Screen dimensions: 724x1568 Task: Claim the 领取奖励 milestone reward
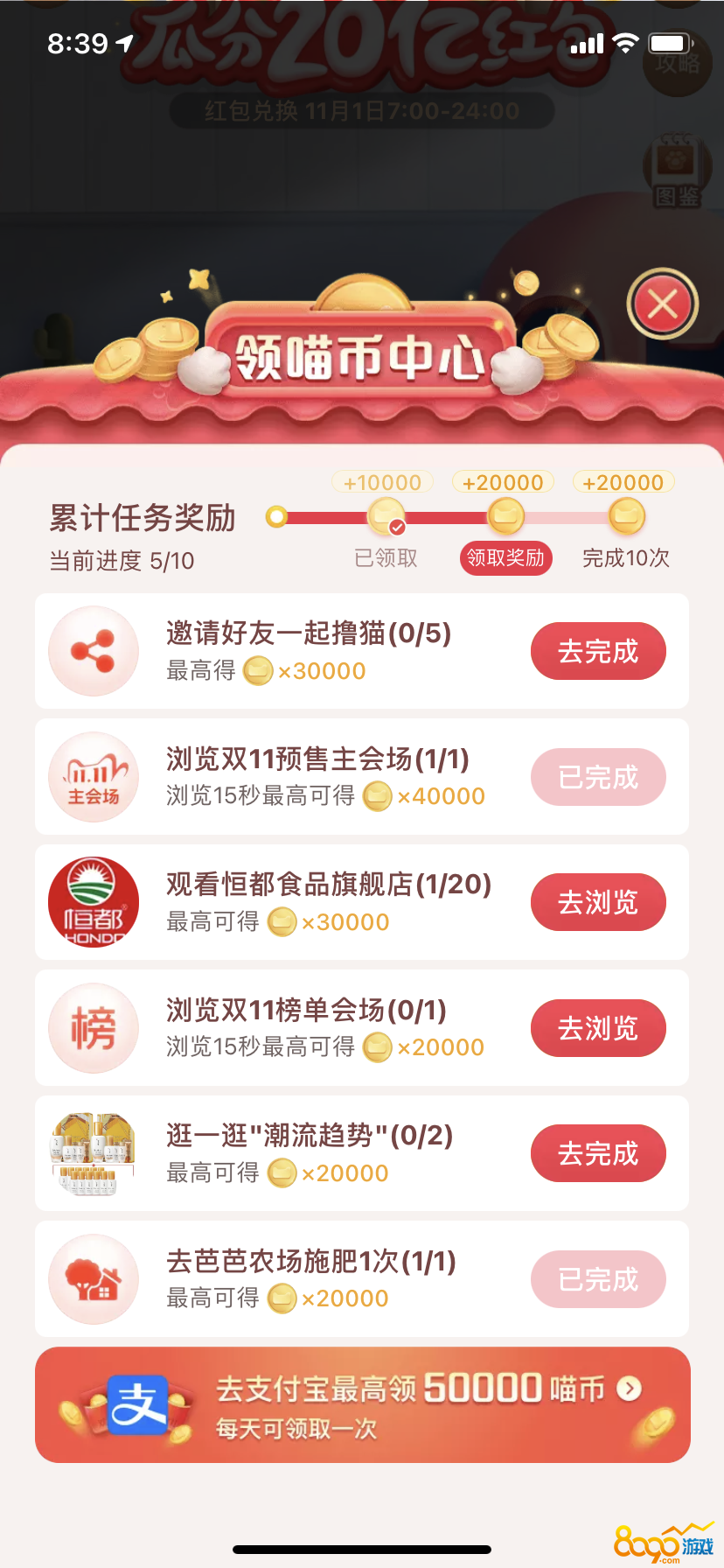click(x=505, y=557)
